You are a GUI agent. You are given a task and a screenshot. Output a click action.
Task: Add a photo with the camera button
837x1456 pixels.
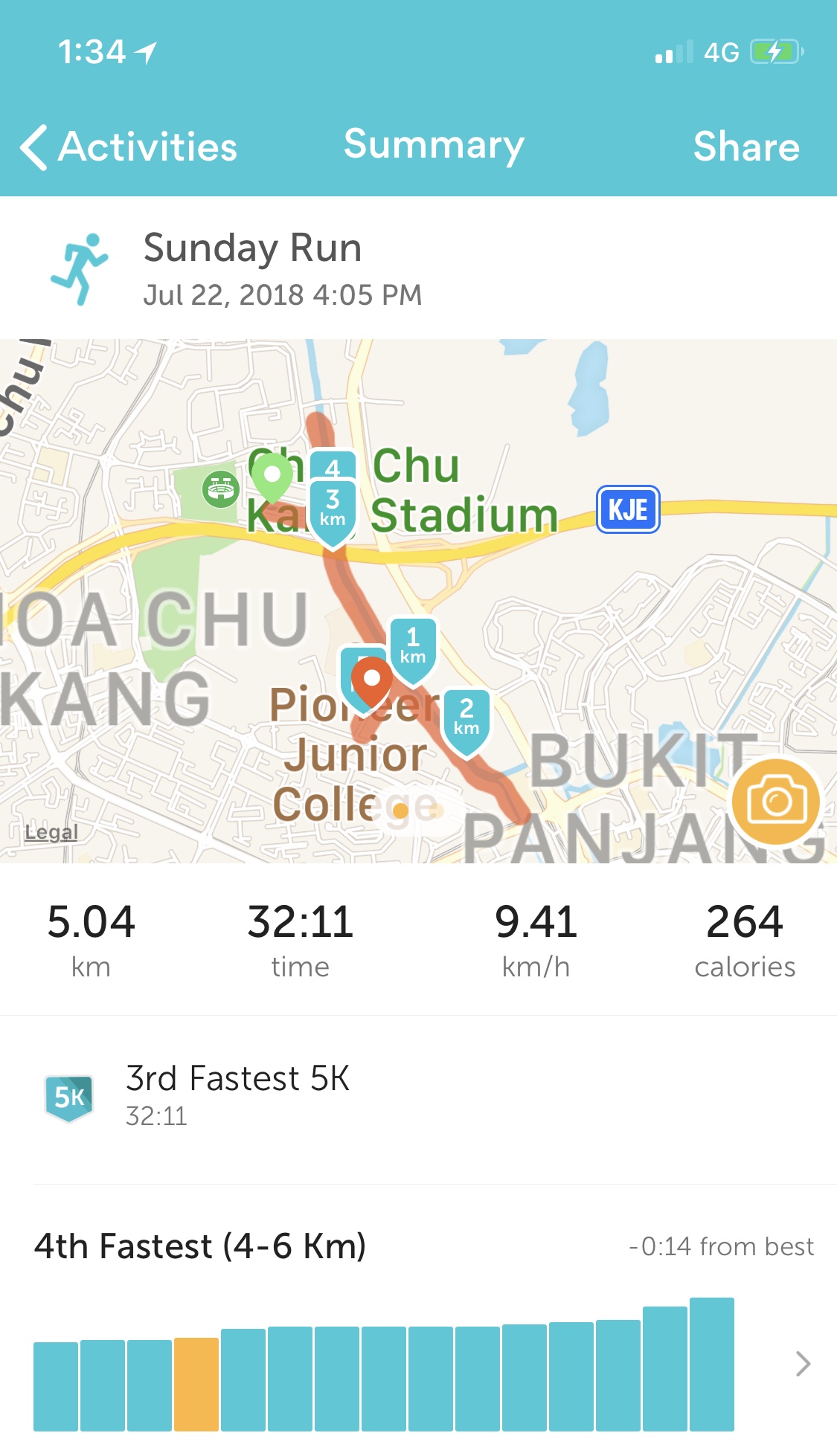coord(776,802)
